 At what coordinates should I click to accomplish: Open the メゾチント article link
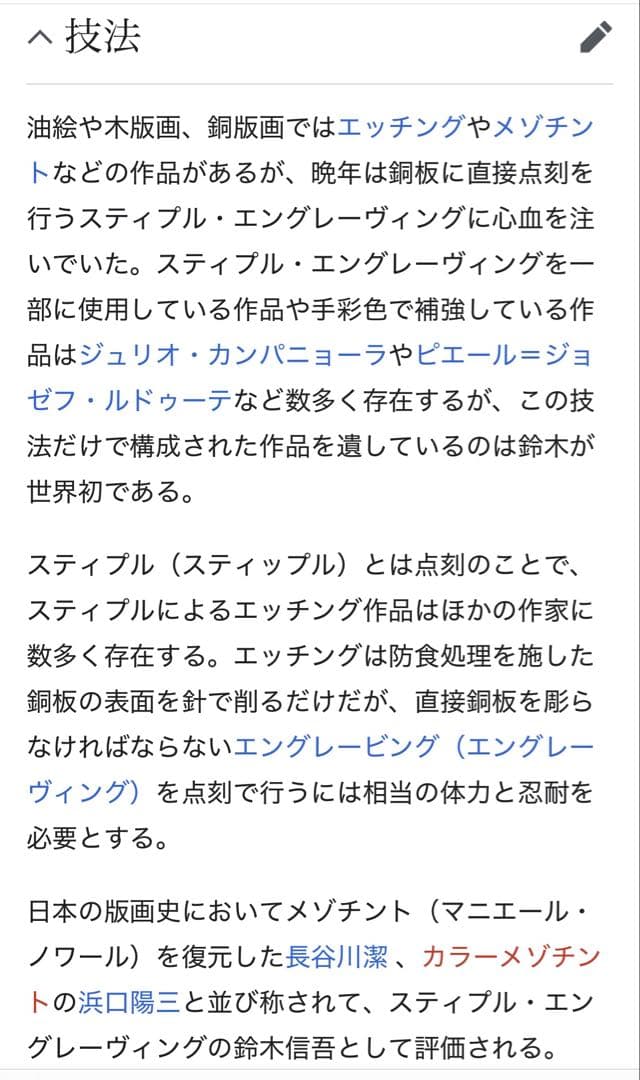point(543,127)
